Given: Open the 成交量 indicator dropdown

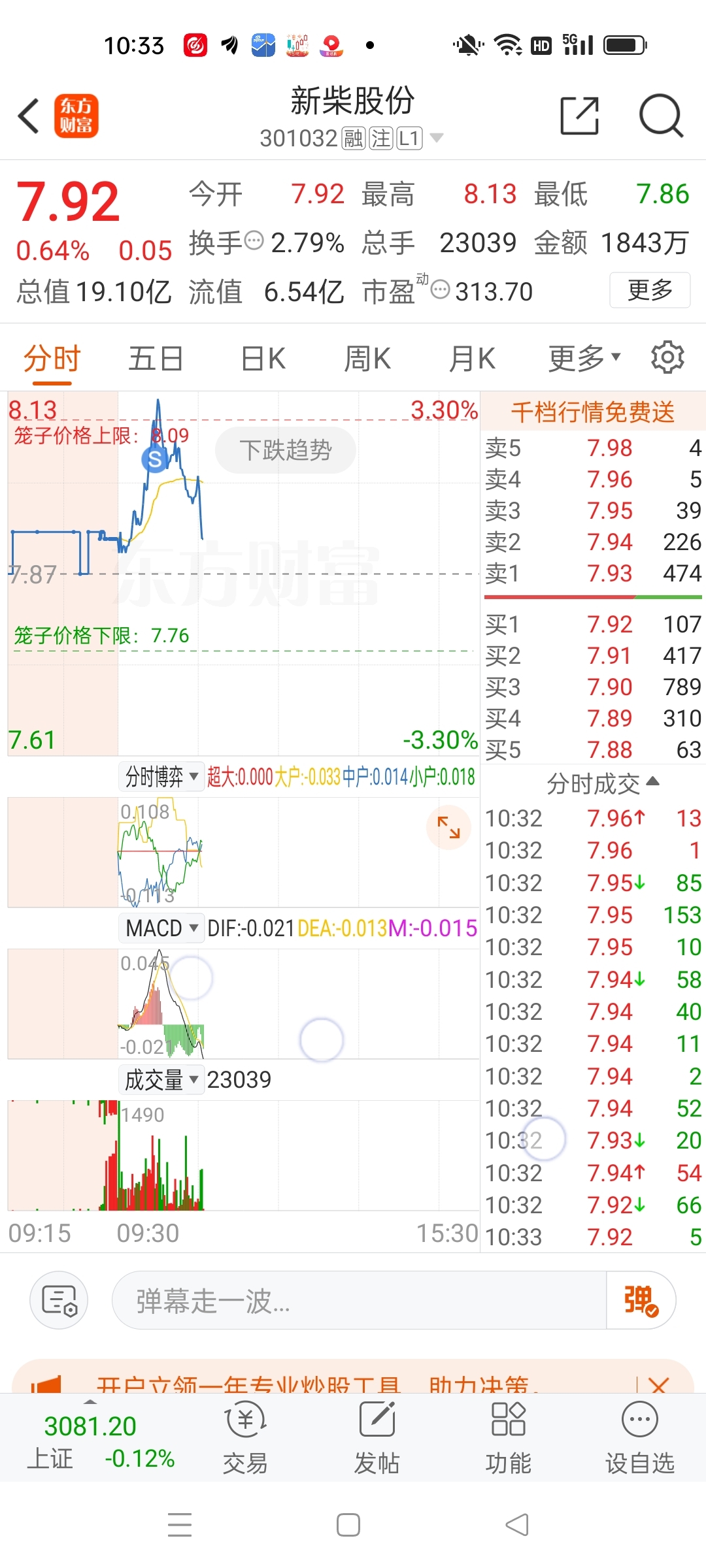Looking at the screenshot, I should pyautogui.click(x=161, y=1079).
